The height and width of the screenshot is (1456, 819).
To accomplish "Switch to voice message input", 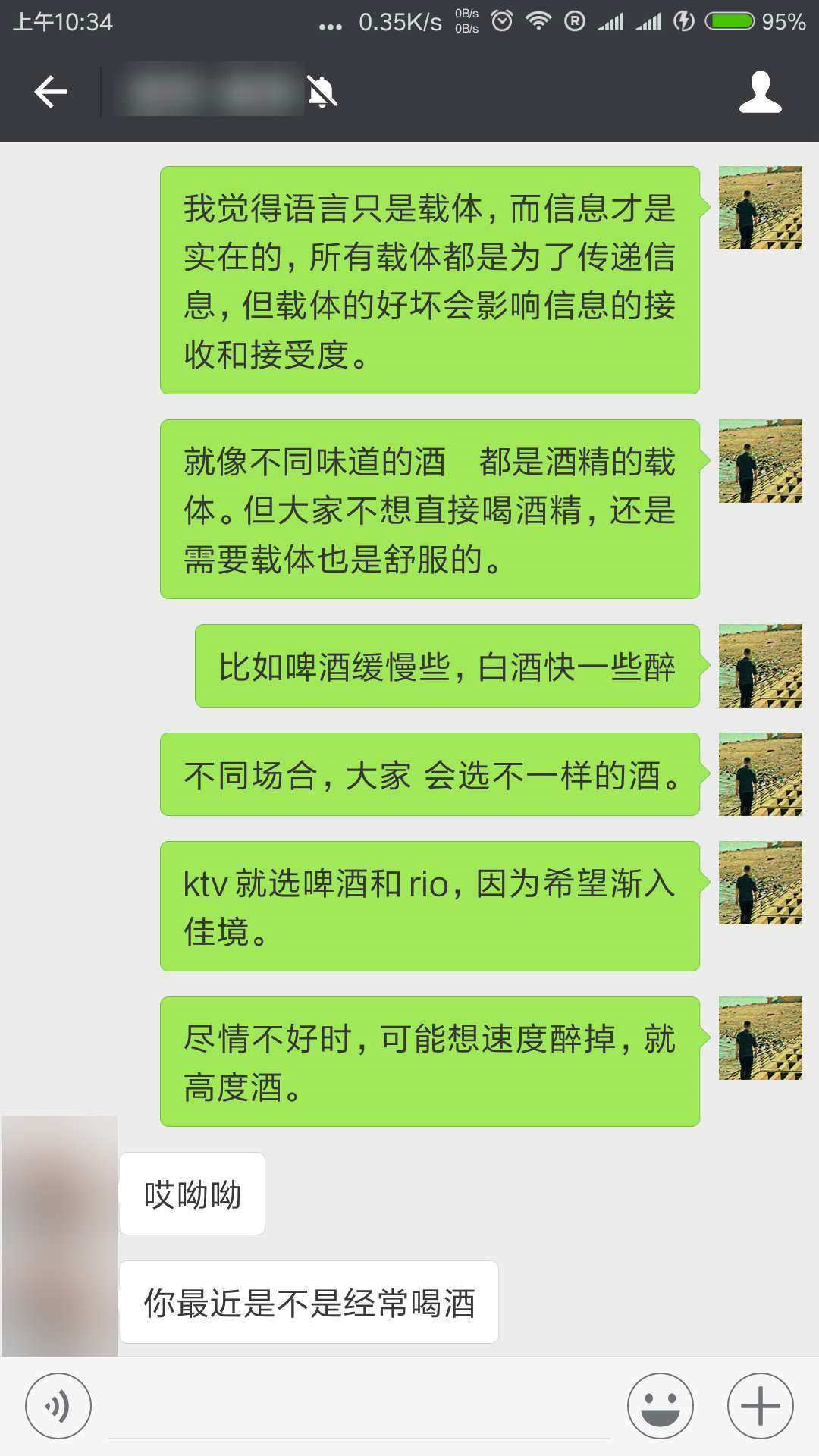I will coord(58,1406).
